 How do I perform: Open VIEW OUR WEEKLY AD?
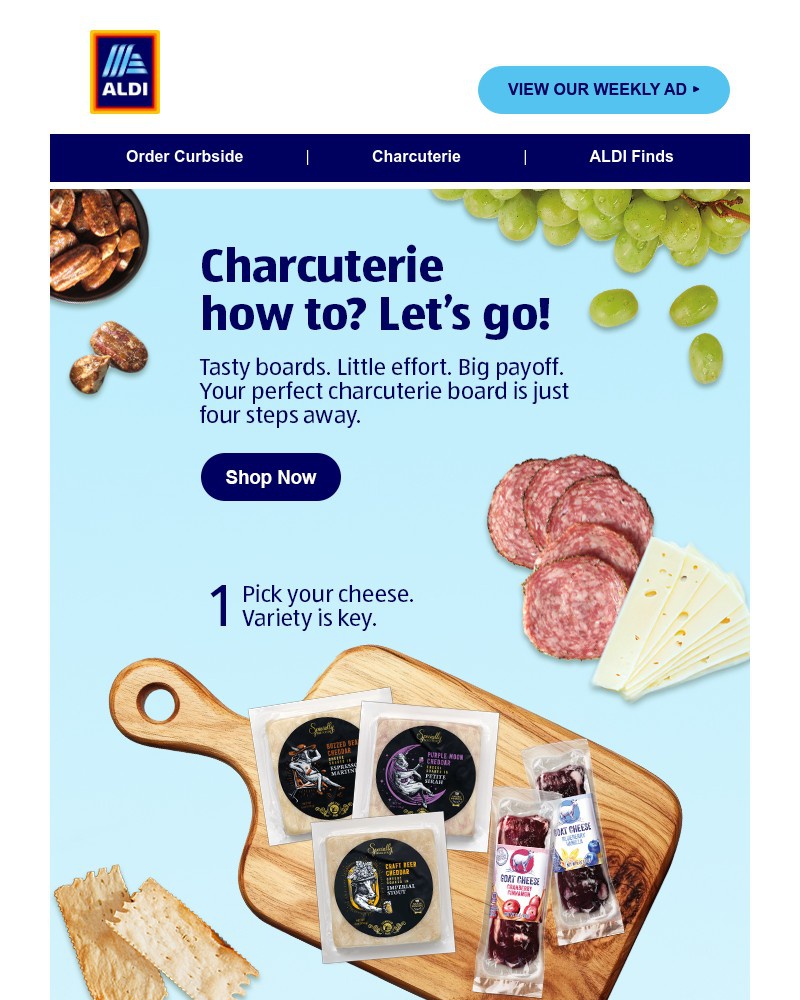(603, 89)
